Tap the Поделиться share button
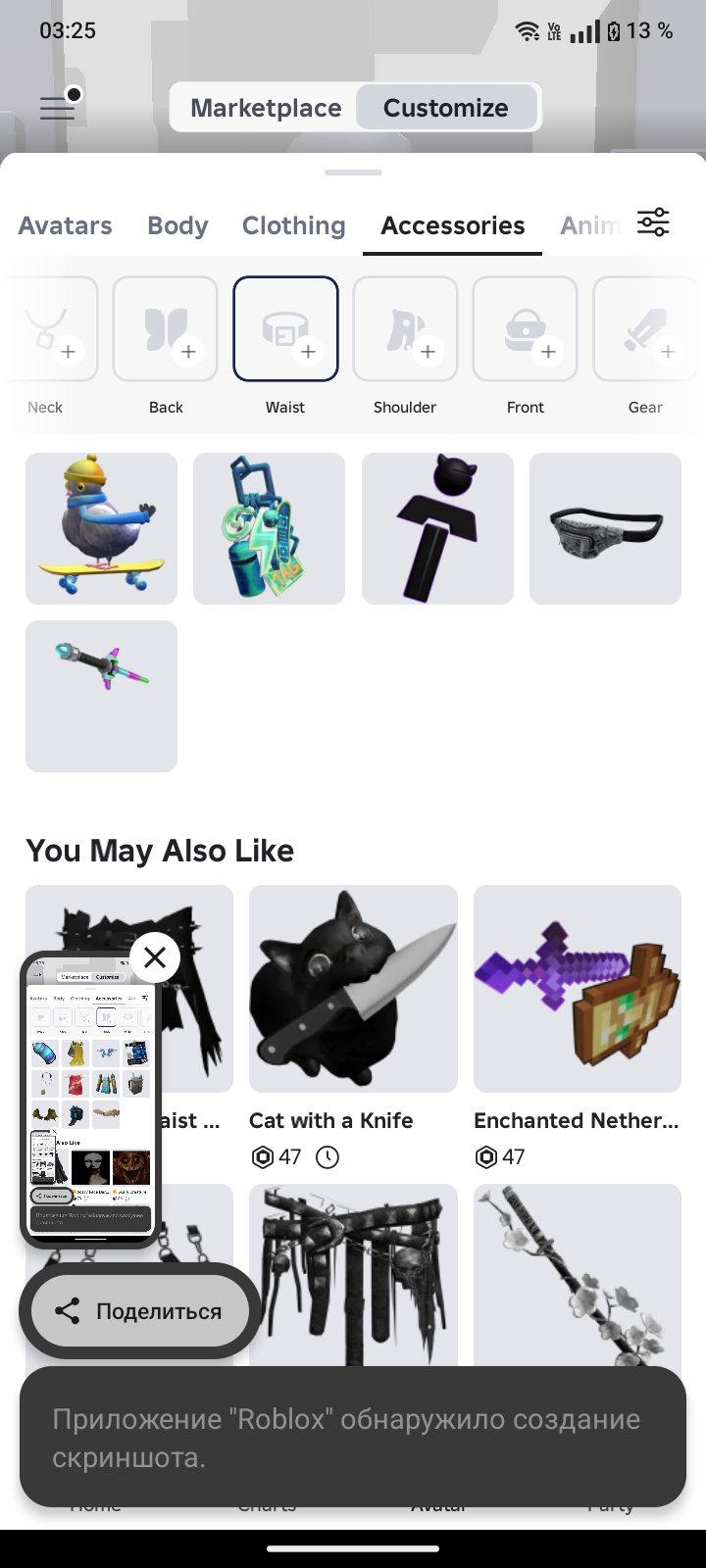706x1568 pixels. pyautogui.click(x=140, y=1311)
